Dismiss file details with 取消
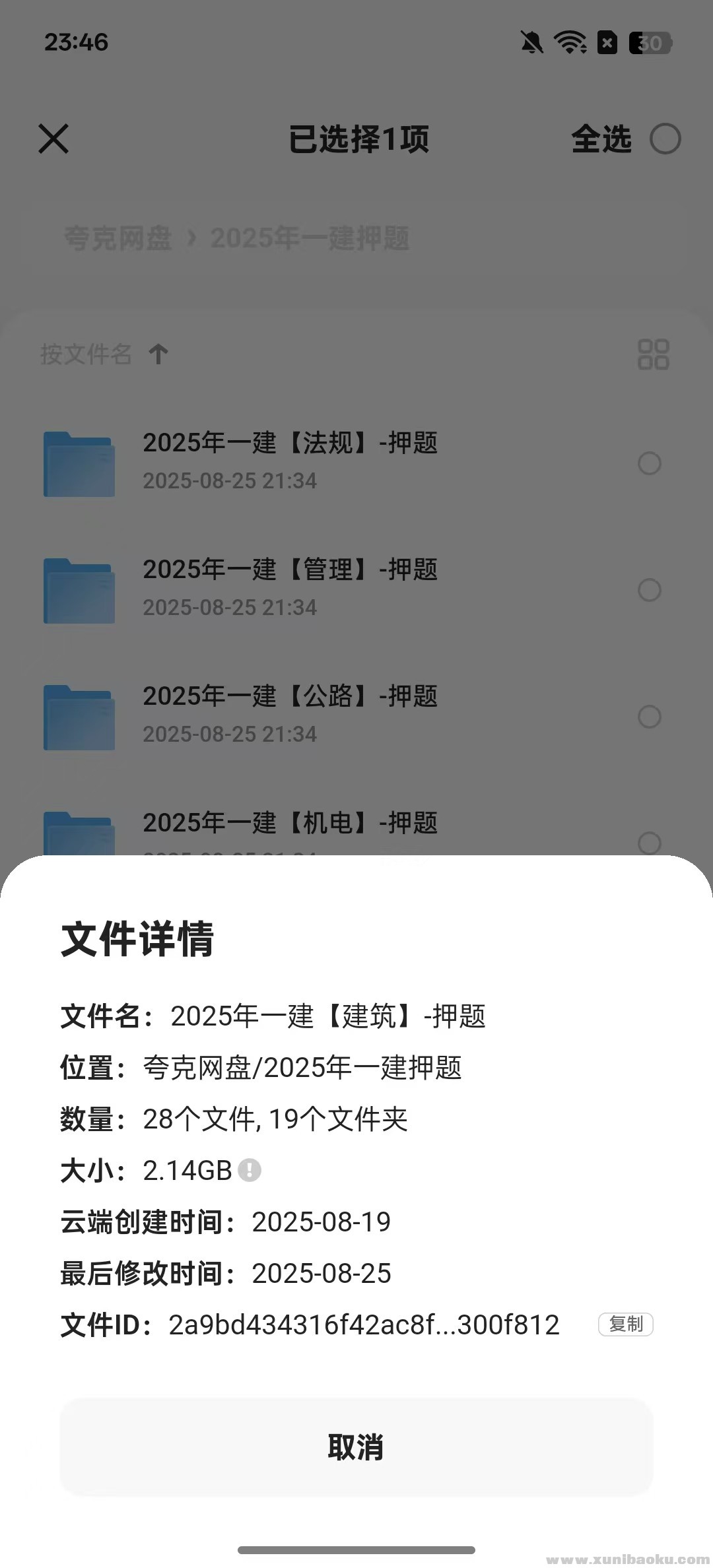The width and height of the screenshot is (713, 1568). (356, 1448)
